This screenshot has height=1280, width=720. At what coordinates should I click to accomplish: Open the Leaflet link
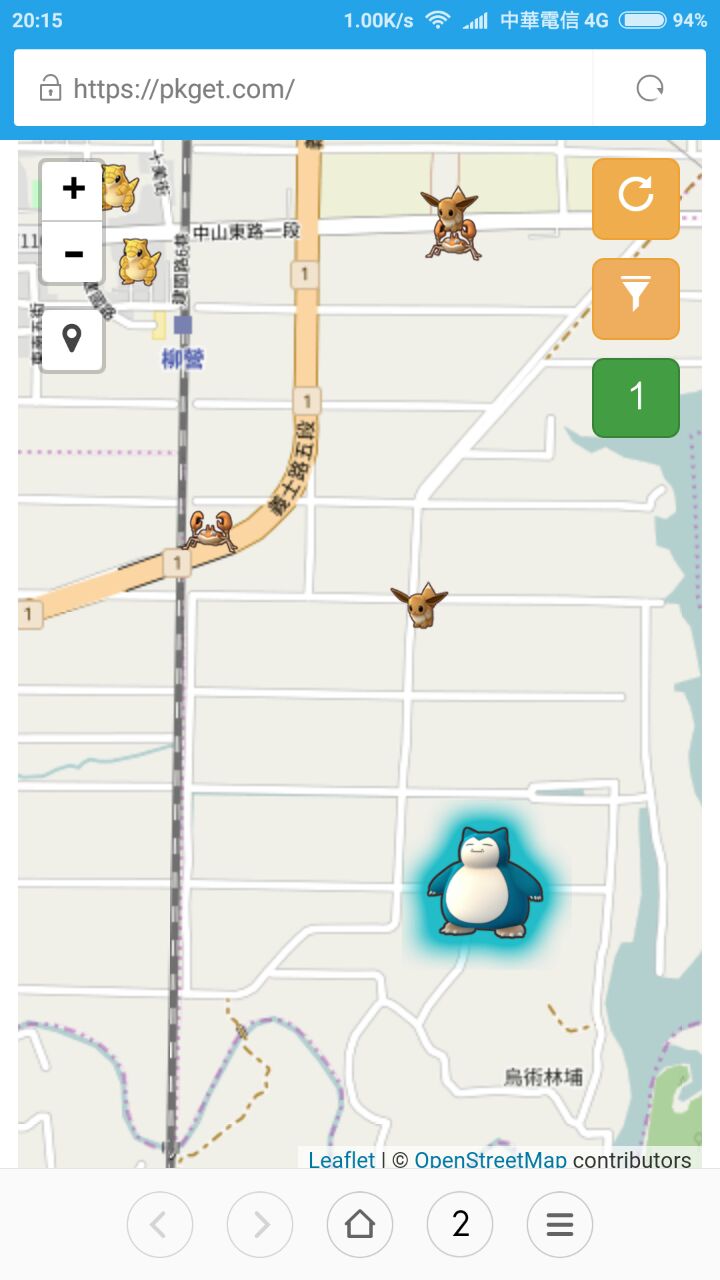pos(341,1160)
